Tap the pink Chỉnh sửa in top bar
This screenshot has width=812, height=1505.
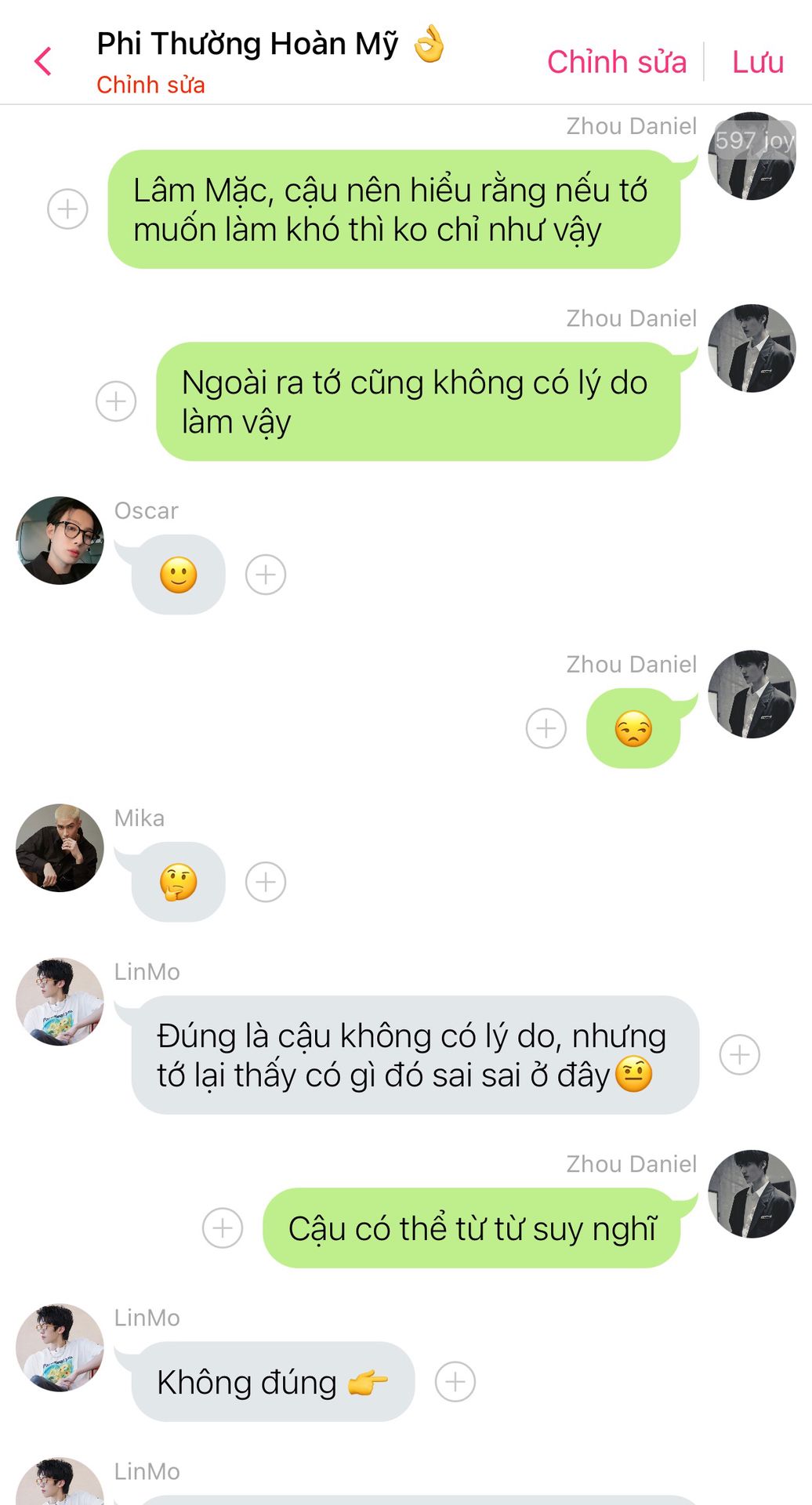click(x=617, y=62)
